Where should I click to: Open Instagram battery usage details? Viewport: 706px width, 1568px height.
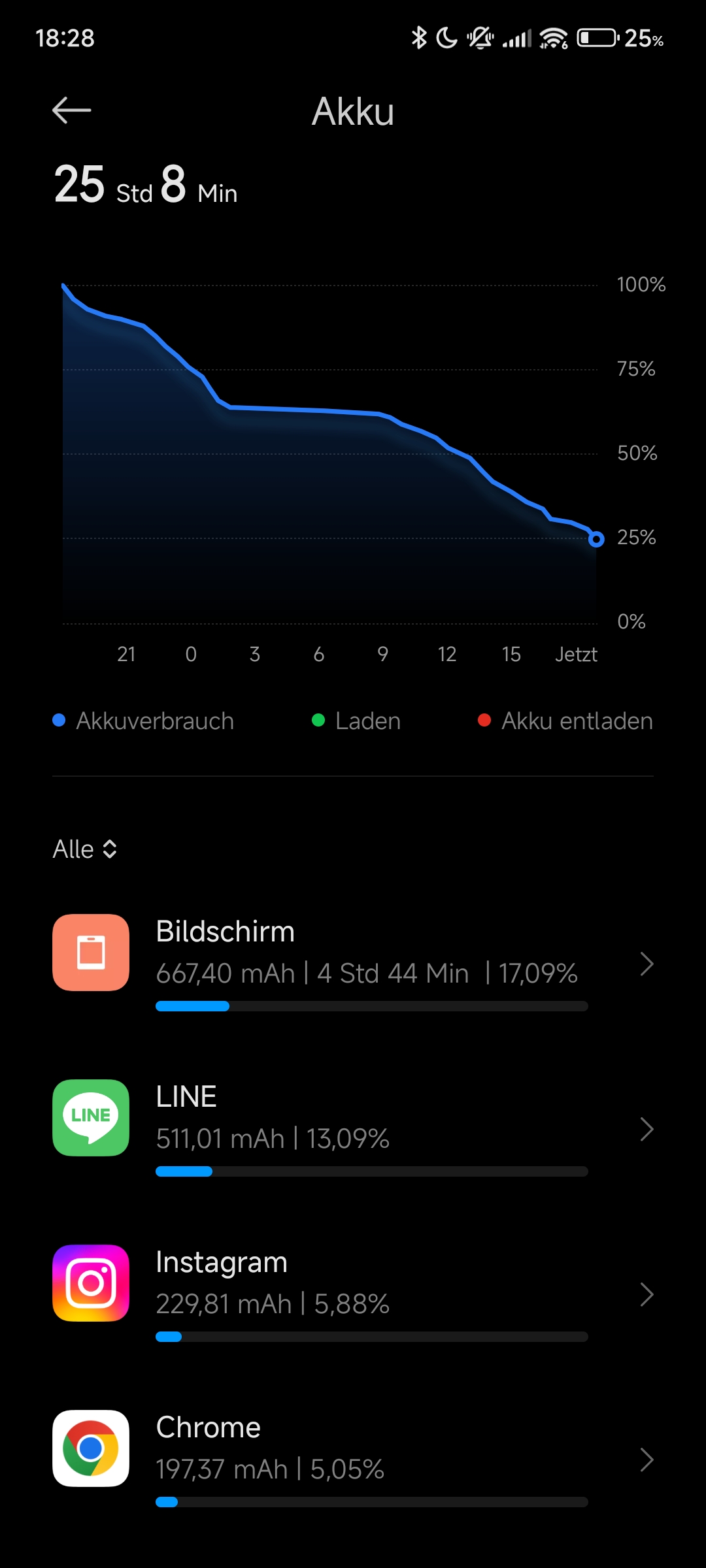click(353, 1293)
